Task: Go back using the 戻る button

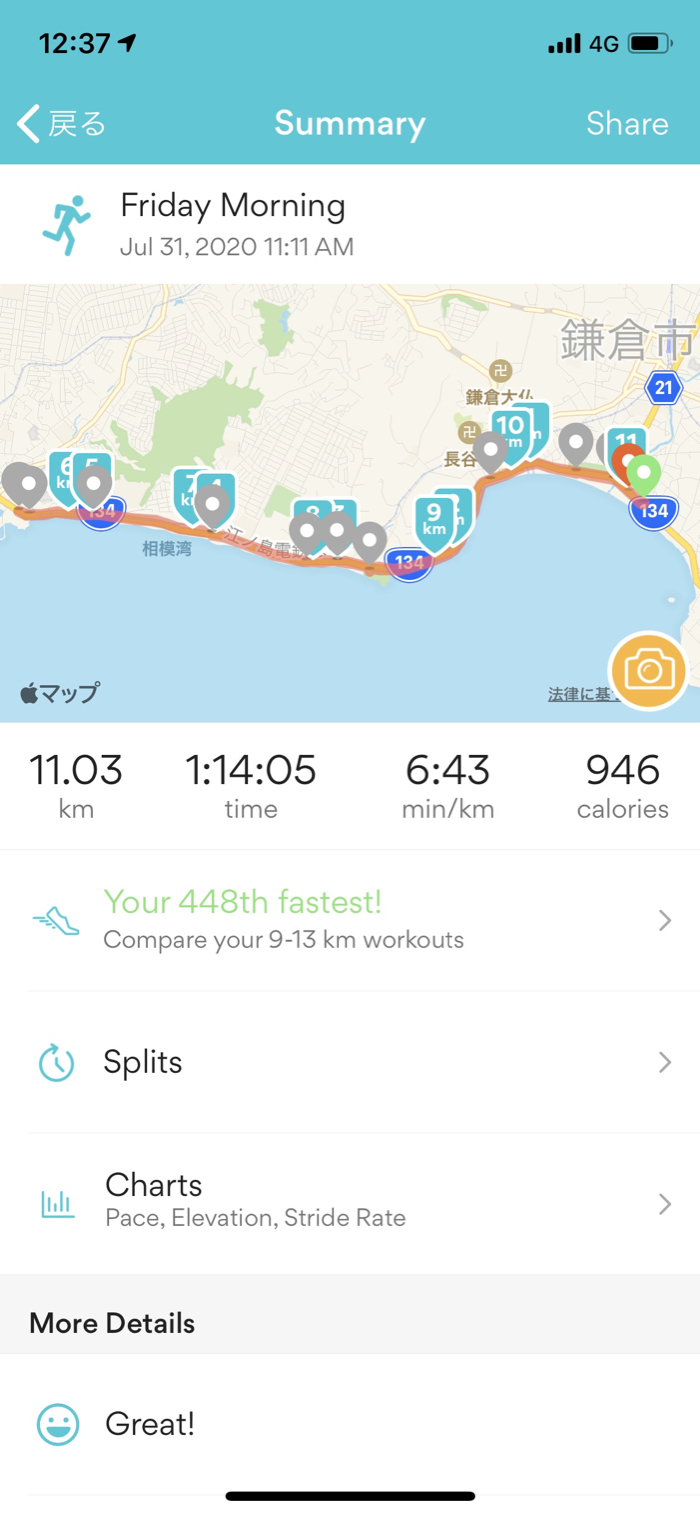Action: coord(62,124)
